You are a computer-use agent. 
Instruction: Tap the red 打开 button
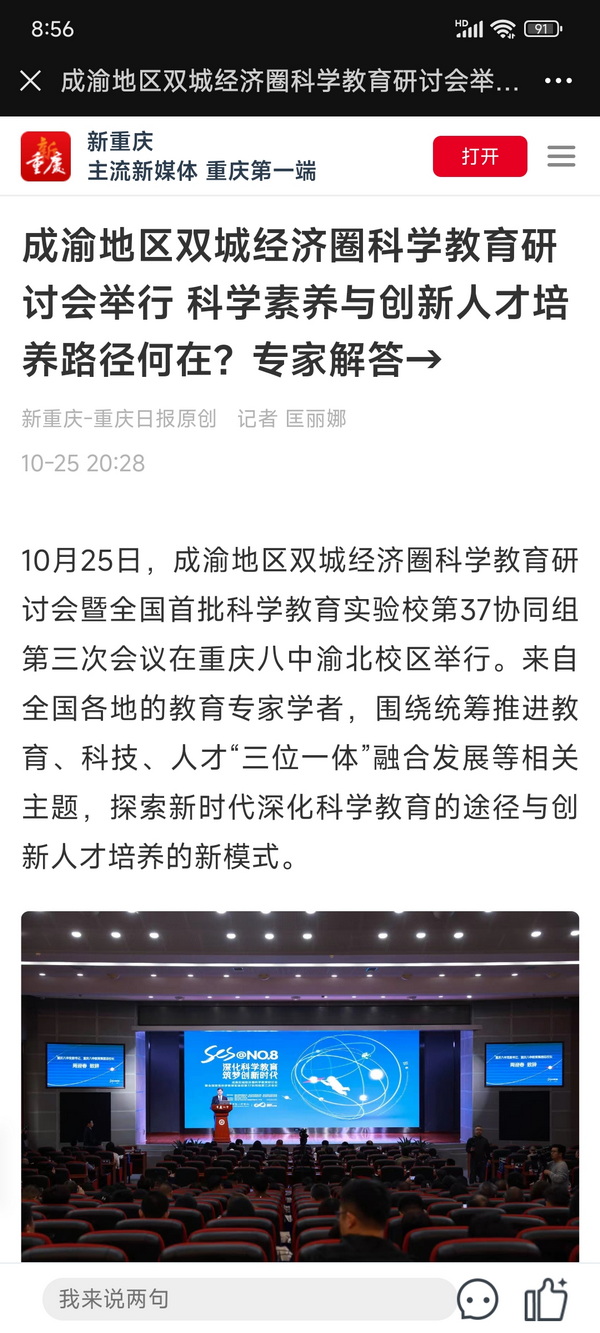(480, 157)
